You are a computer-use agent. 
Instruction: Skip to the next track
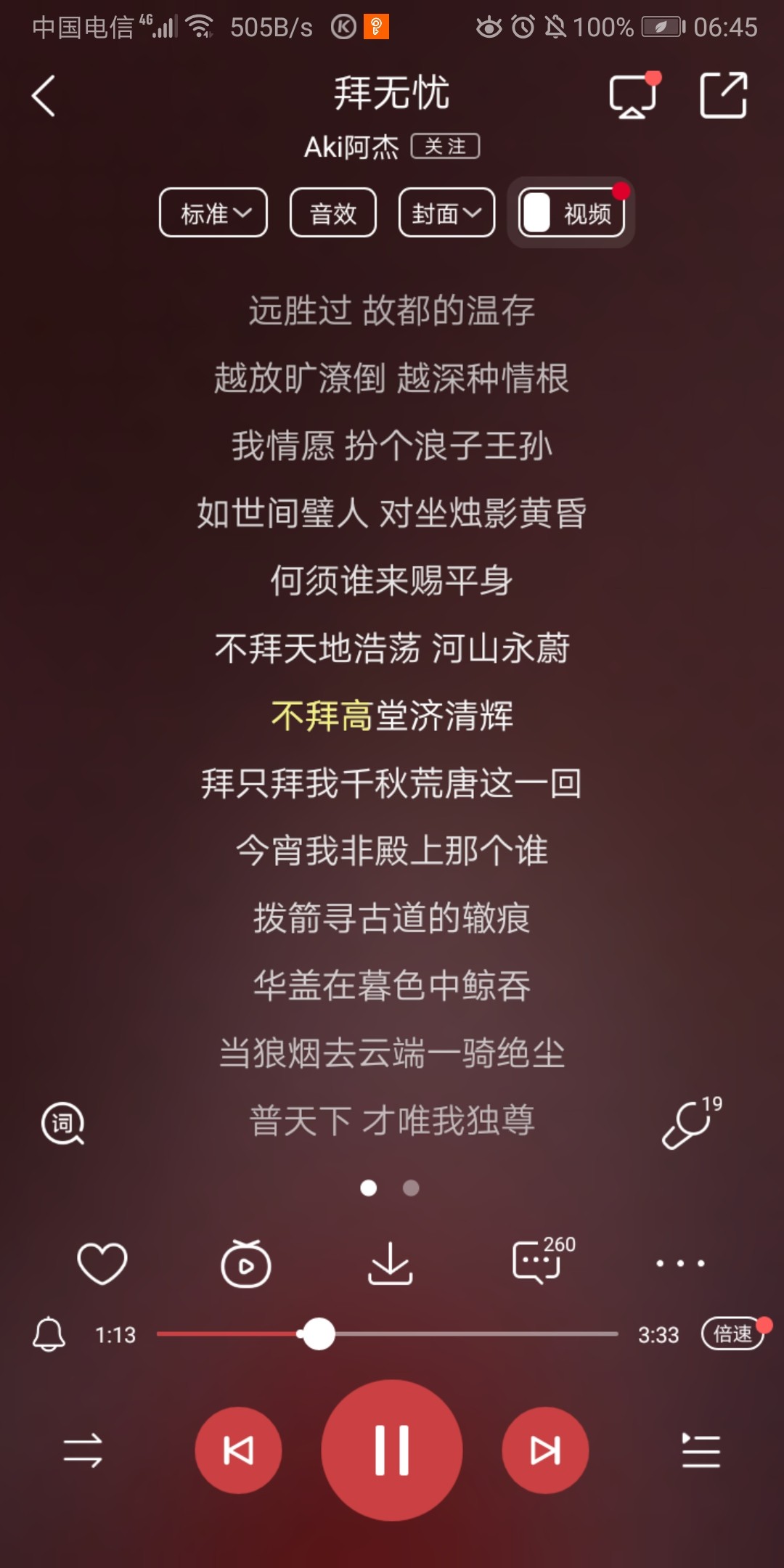point(545,1450)
